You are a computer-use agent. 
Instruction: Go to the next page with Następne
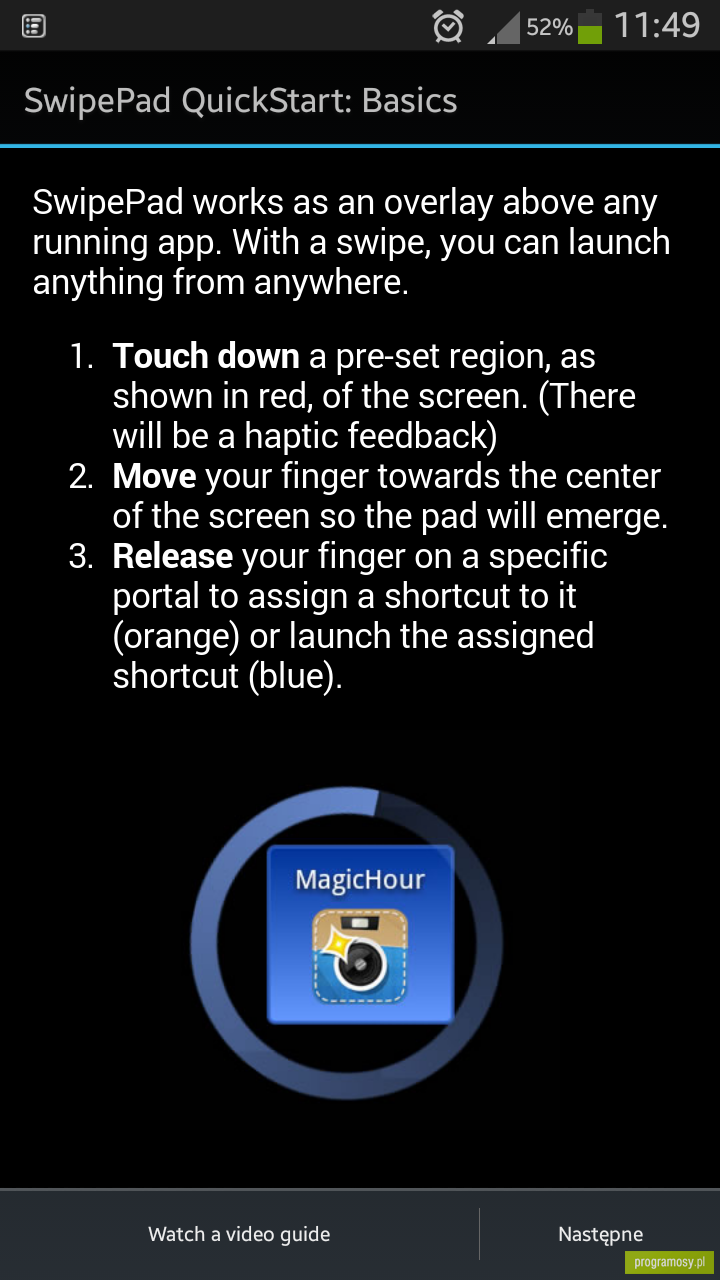click(x=600, y=1234)
